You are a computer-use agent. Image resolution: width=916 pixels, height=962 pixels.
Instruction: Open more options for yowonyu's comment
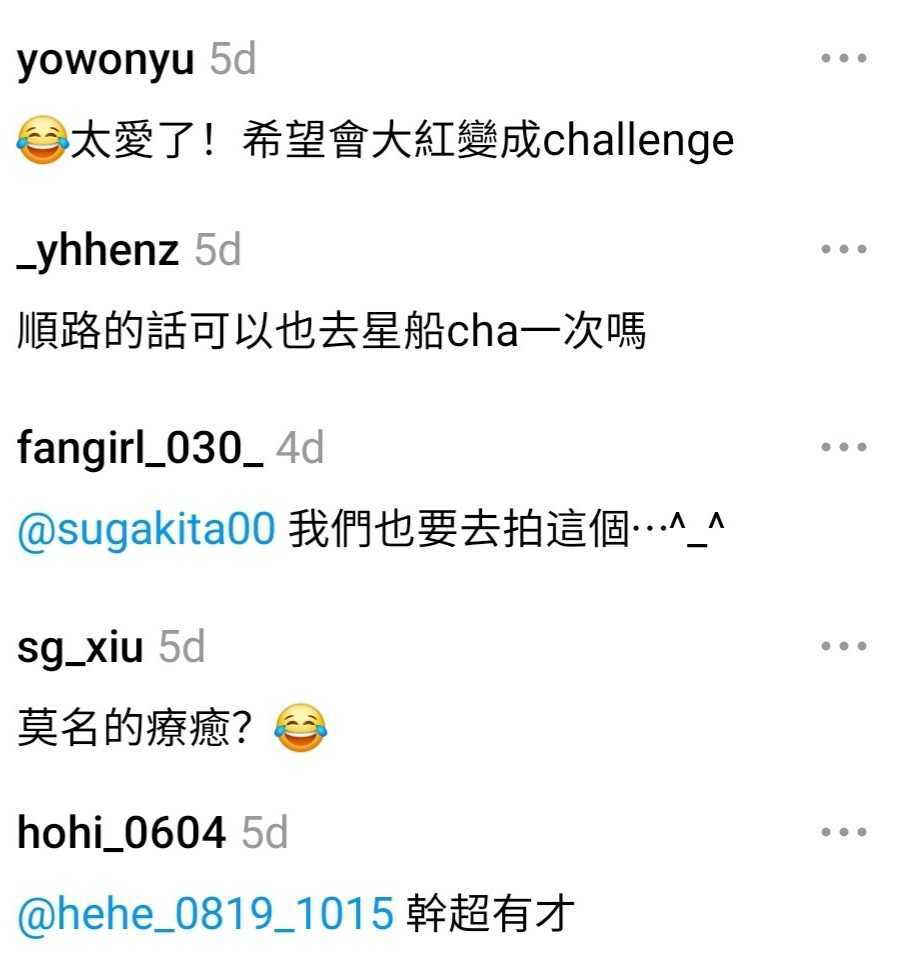pos(843,58)
